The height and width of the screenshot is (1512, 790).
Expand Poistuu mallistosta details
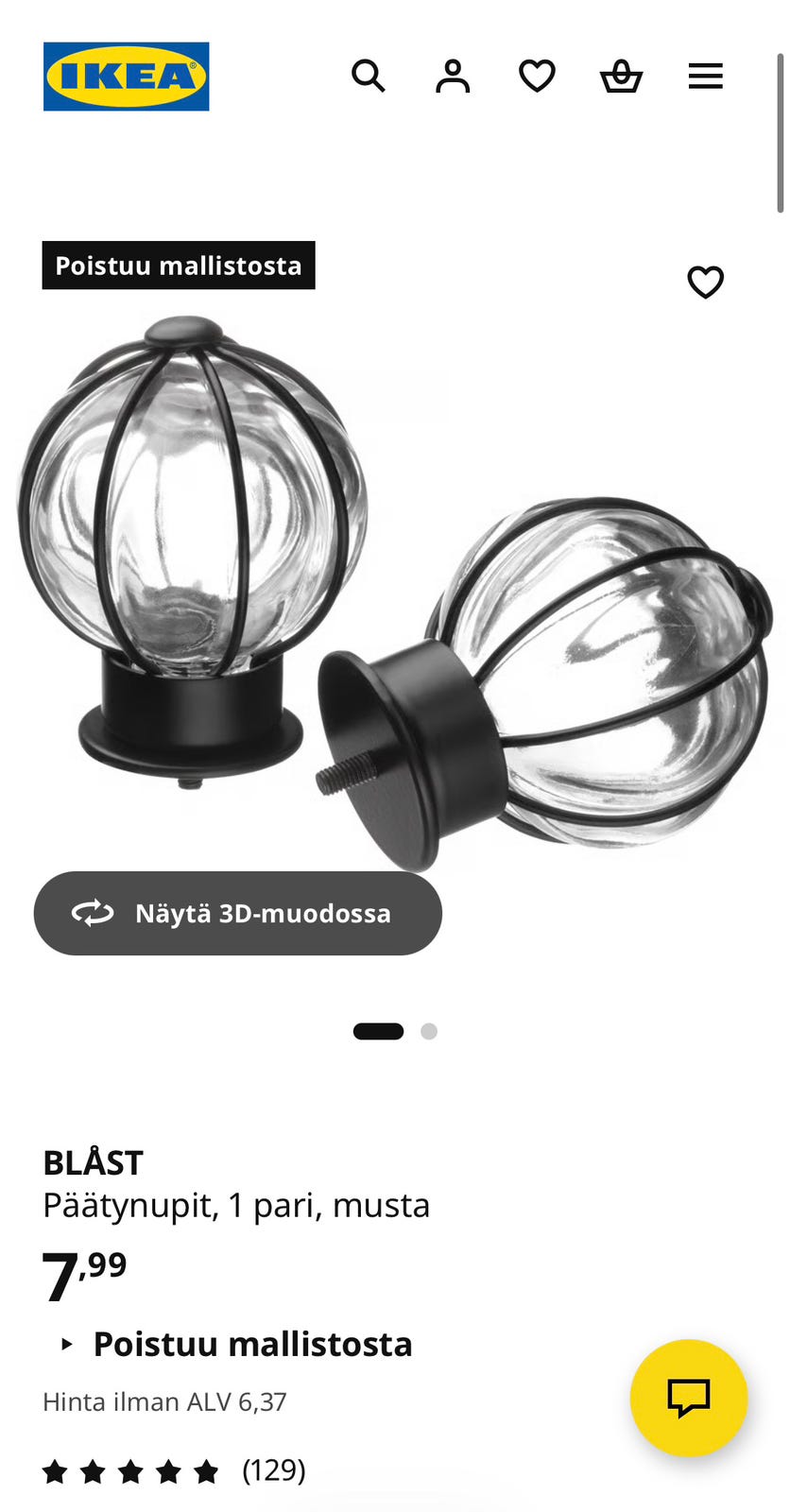pyautogui.click(x=236, y=1344)
